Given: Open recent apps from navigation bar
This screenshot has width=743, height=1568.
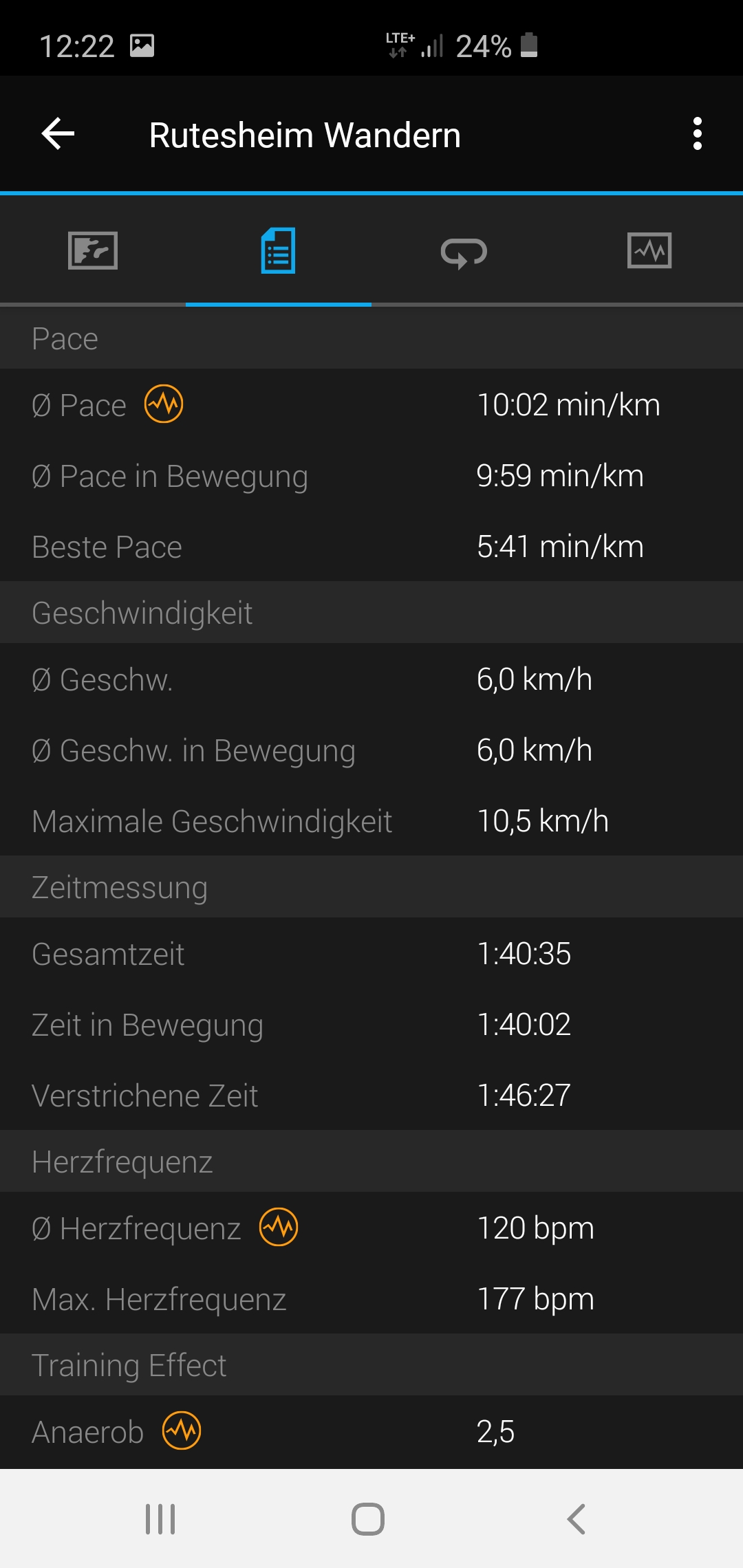Looking at the screenshot, I should [160, 1518].
